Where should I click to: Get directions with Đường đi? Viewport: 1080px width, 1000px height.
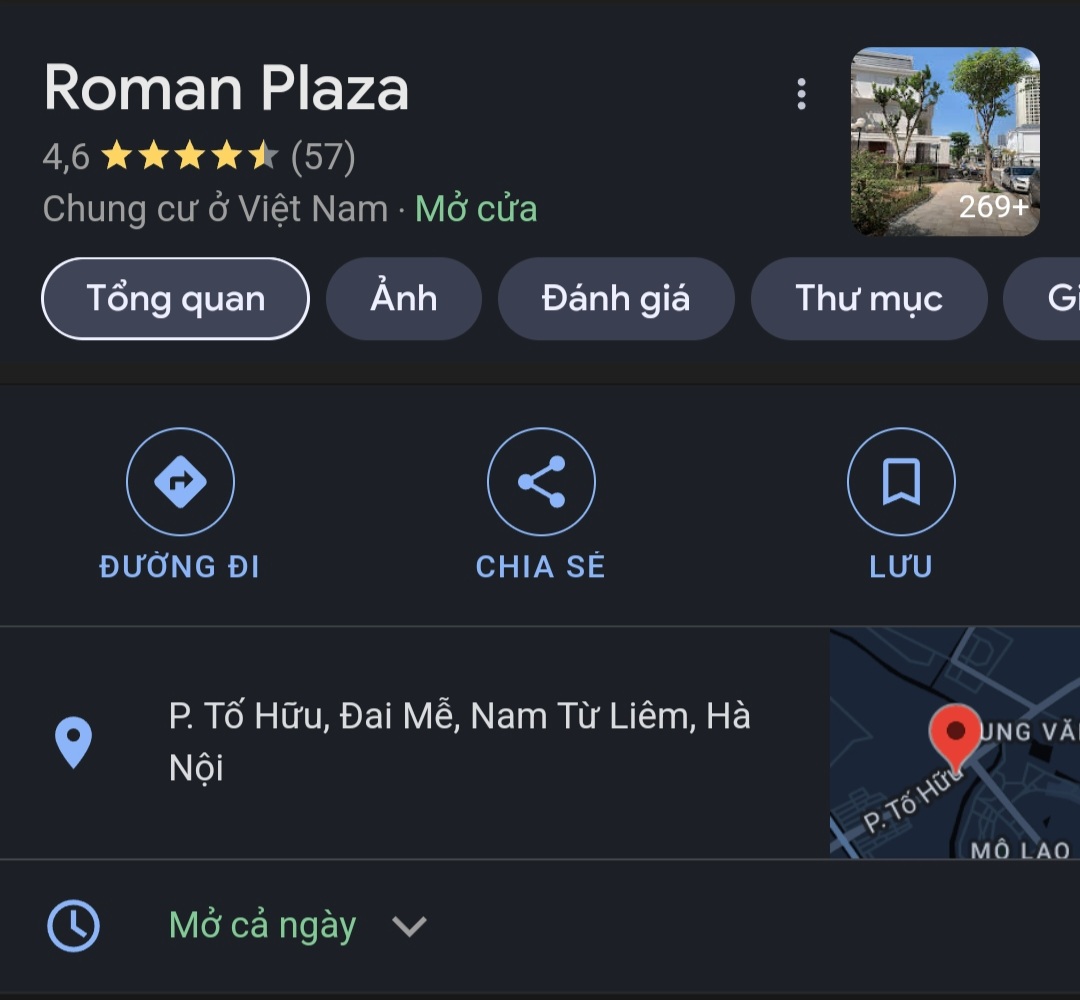point(180,482)
